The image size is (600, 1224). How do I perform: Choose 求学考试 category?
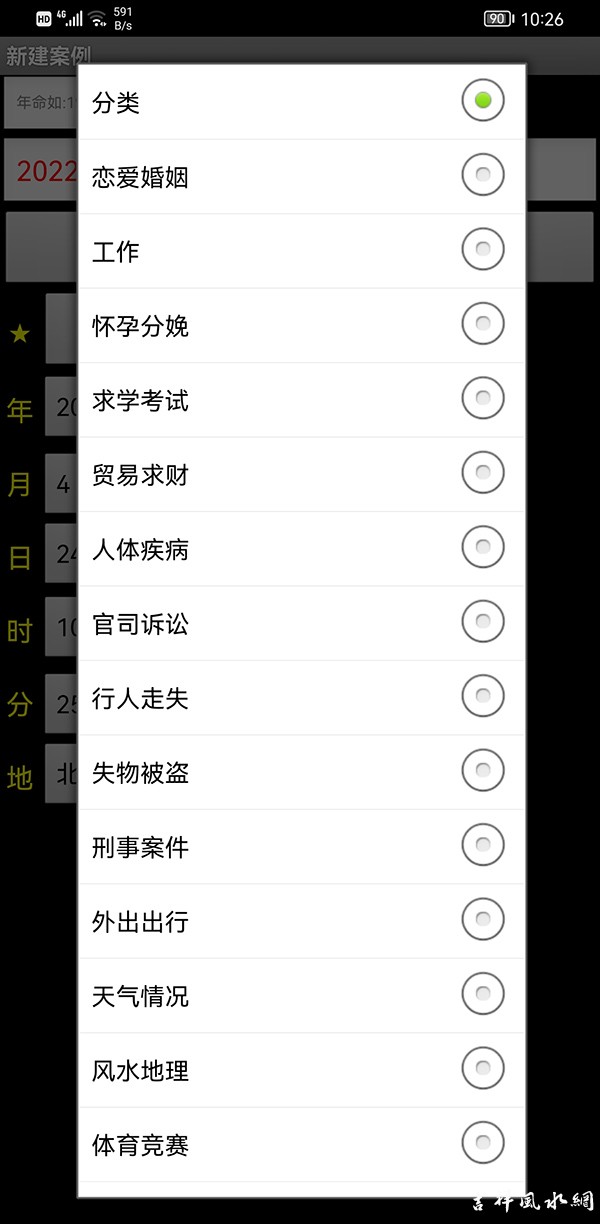[x=302, y=400]
